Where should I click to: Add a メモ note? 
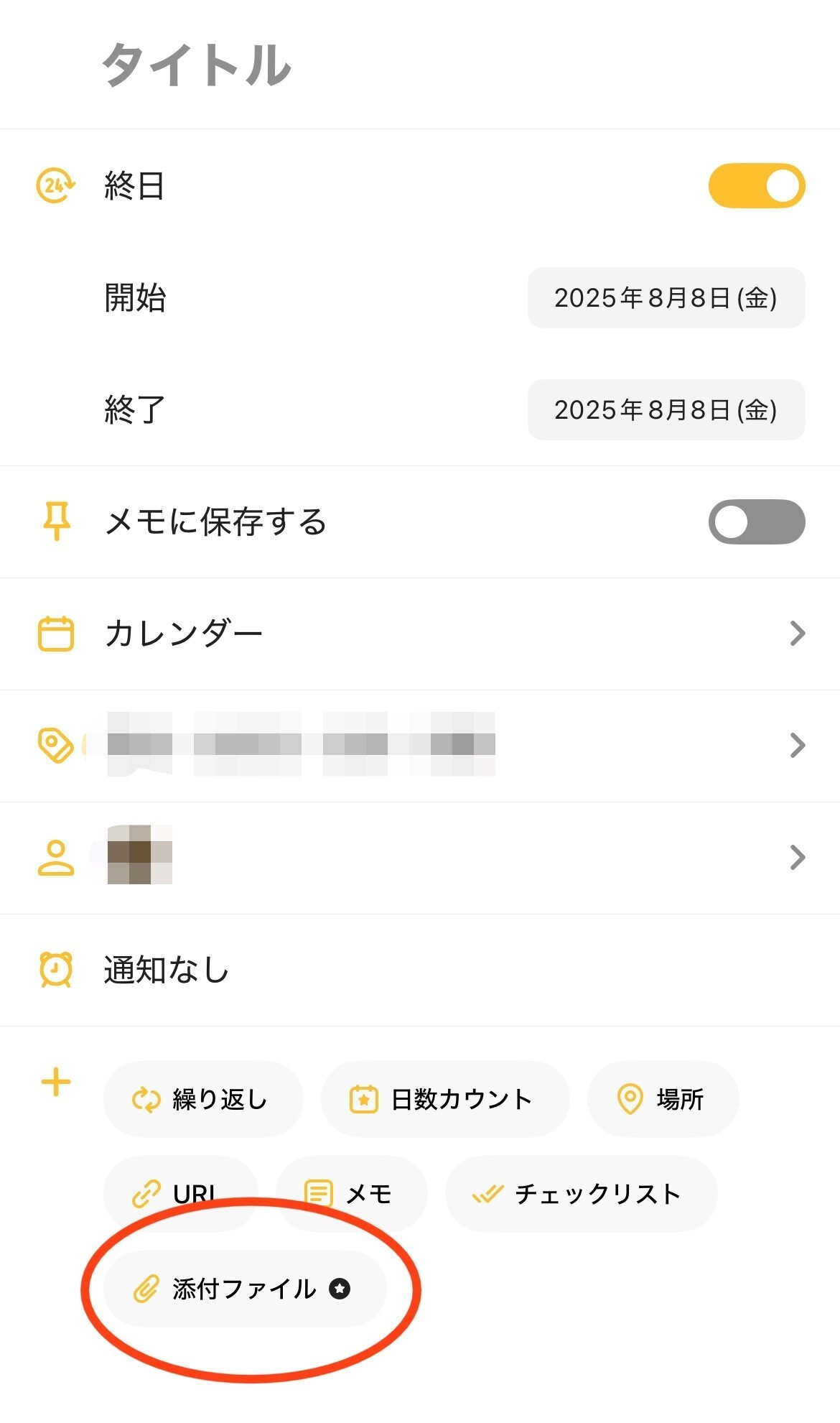tap(351, 1194)
